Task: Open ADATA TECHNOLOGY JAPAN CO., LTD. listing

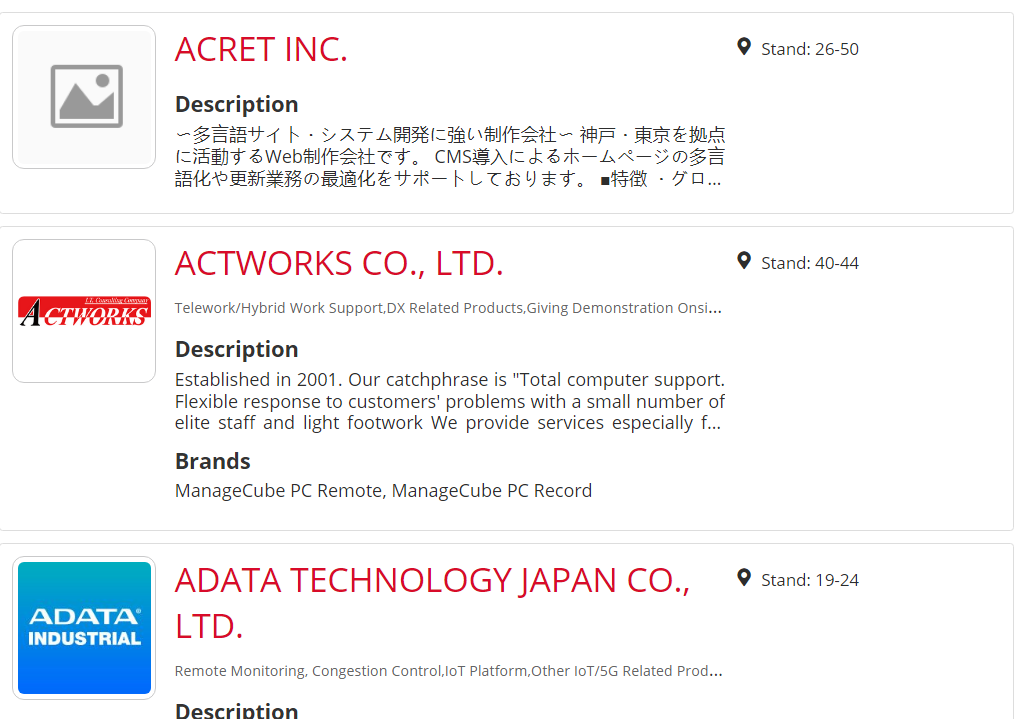Action: (432, 581)
